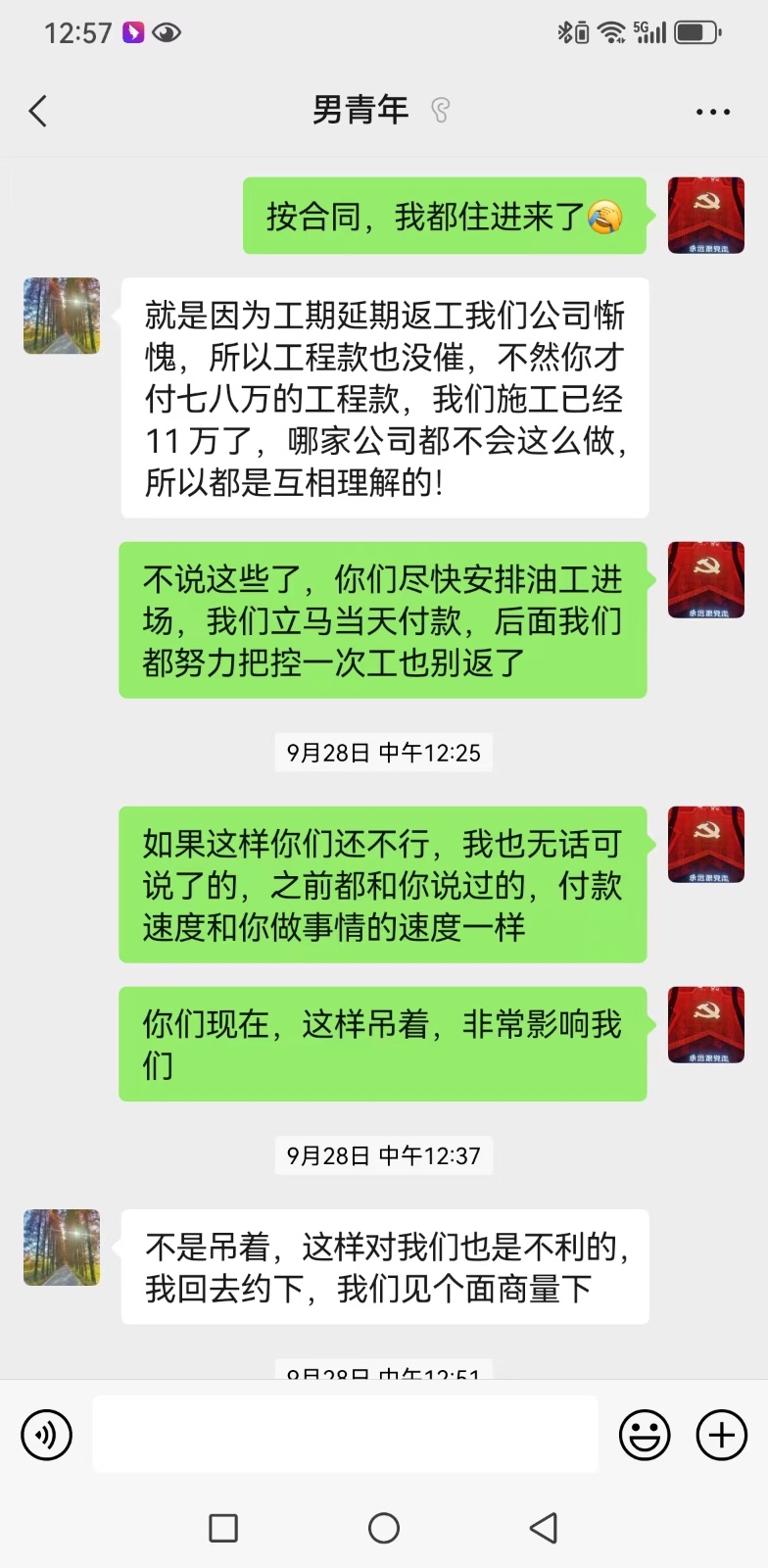768x1568 pixels.
Task: Open the plus attachments panel
Action: [x=721, y=1435]
